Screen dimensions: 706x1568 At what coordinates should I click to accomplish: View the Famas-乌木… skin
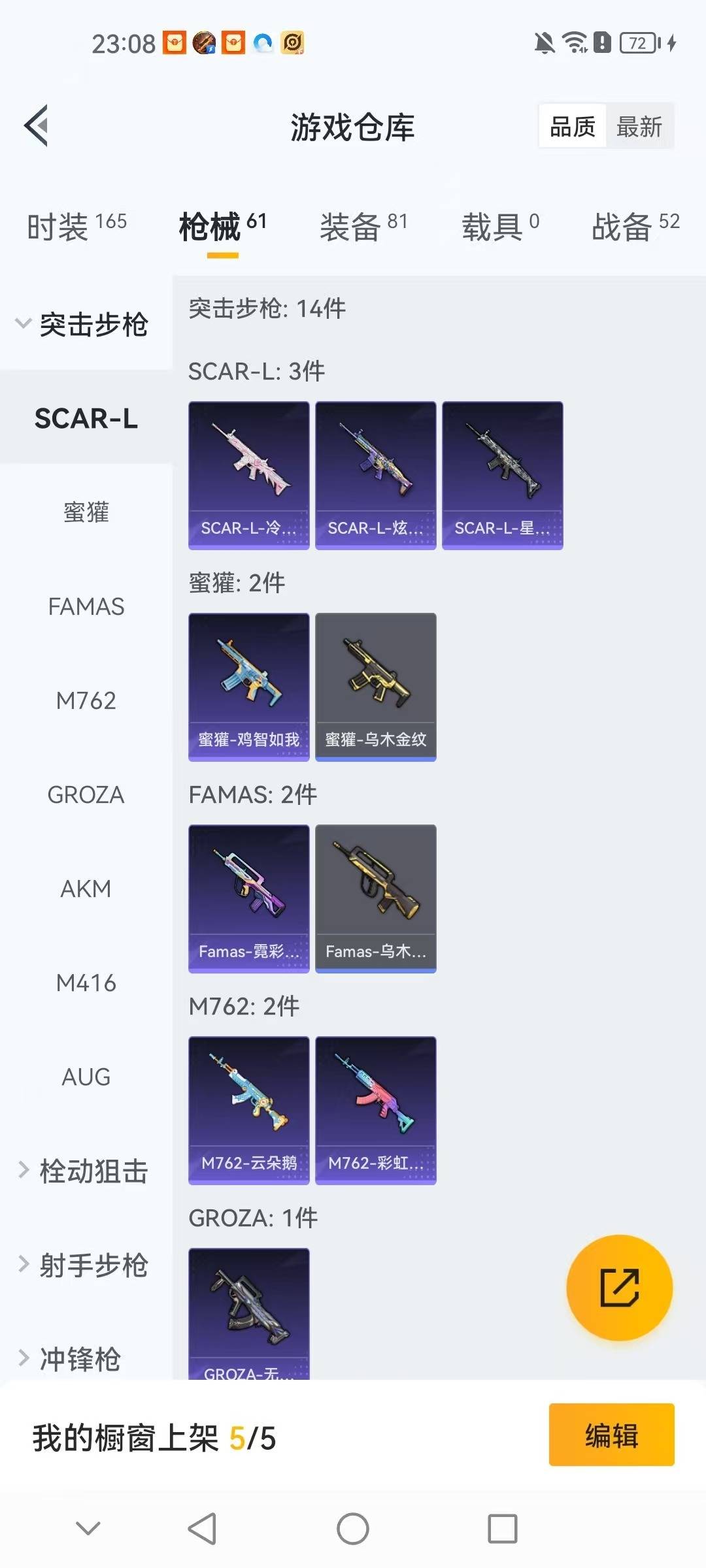click(375, 898)
